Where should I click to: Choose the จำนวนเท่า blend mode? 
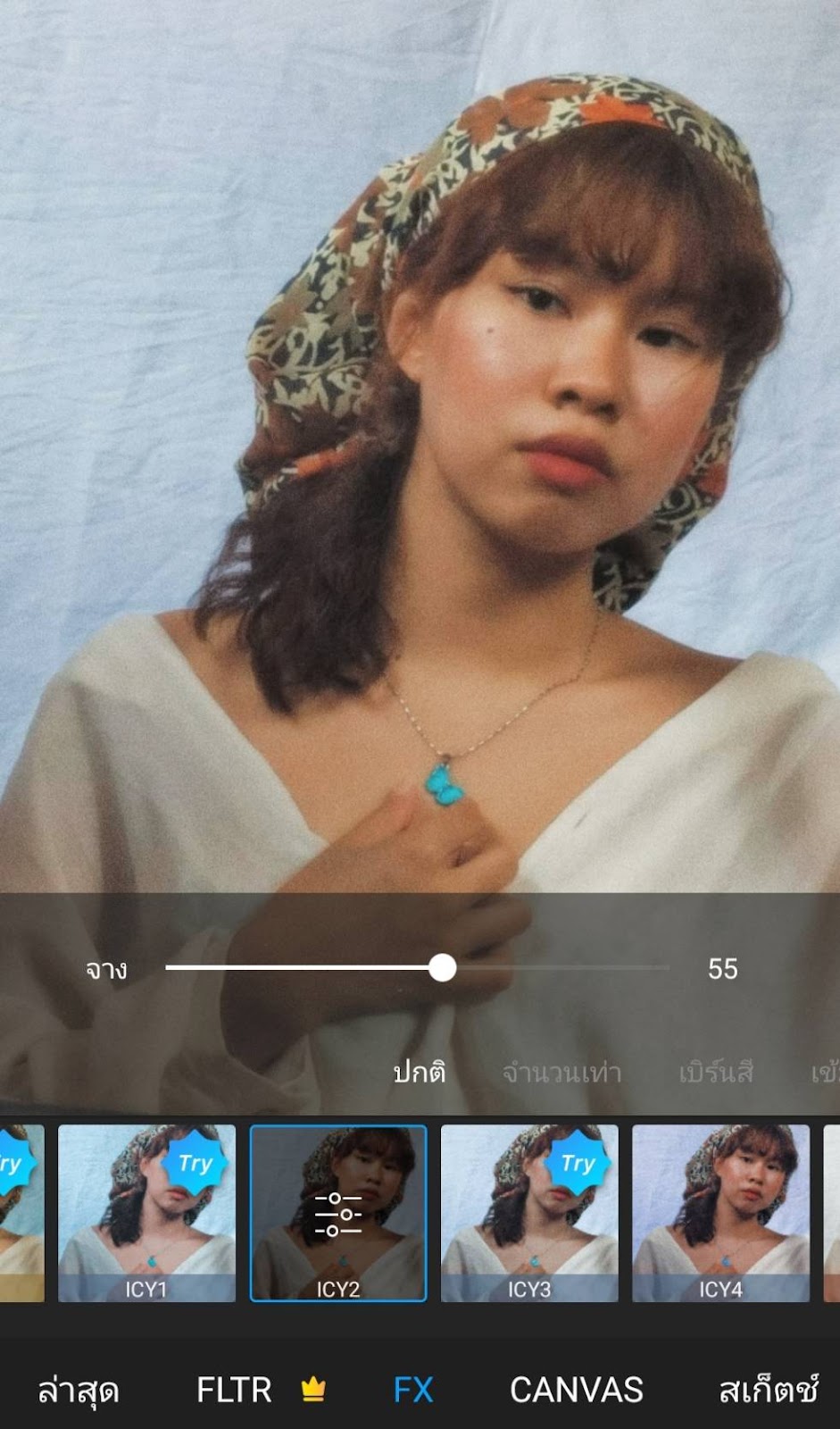[x=561, y=1072]
